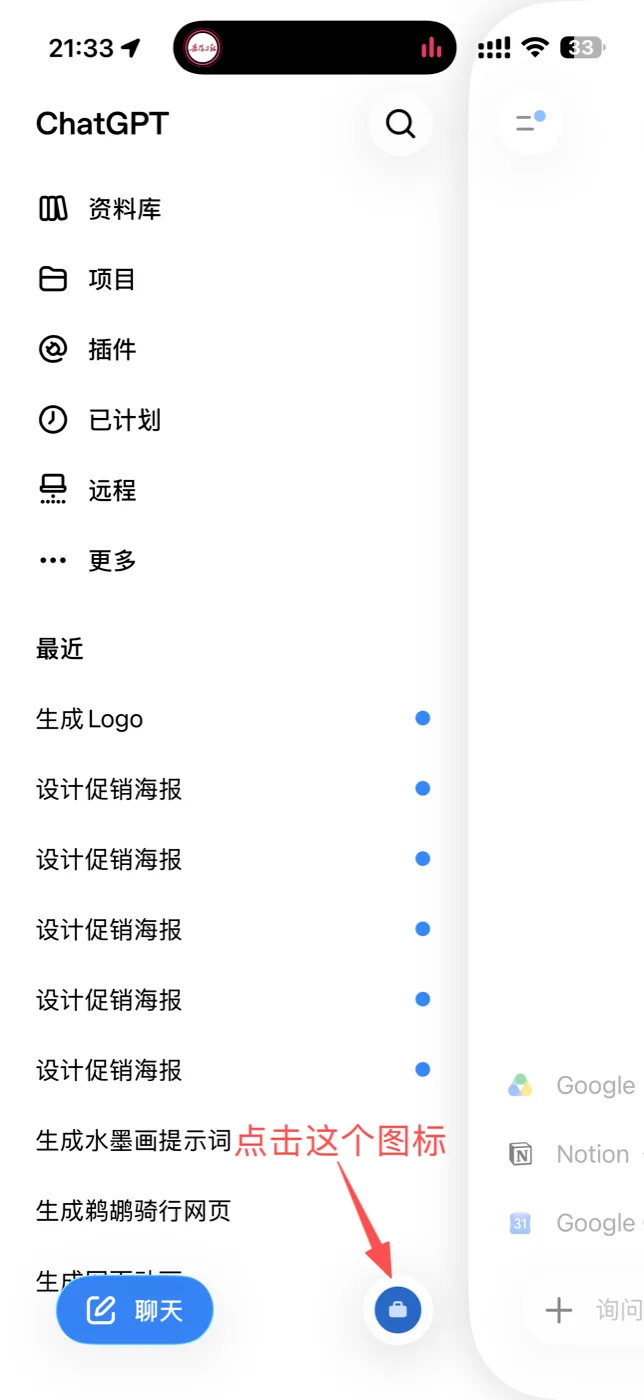Open 资料库 library
This screenshot has height=1400, width=644.
[100, 209]
